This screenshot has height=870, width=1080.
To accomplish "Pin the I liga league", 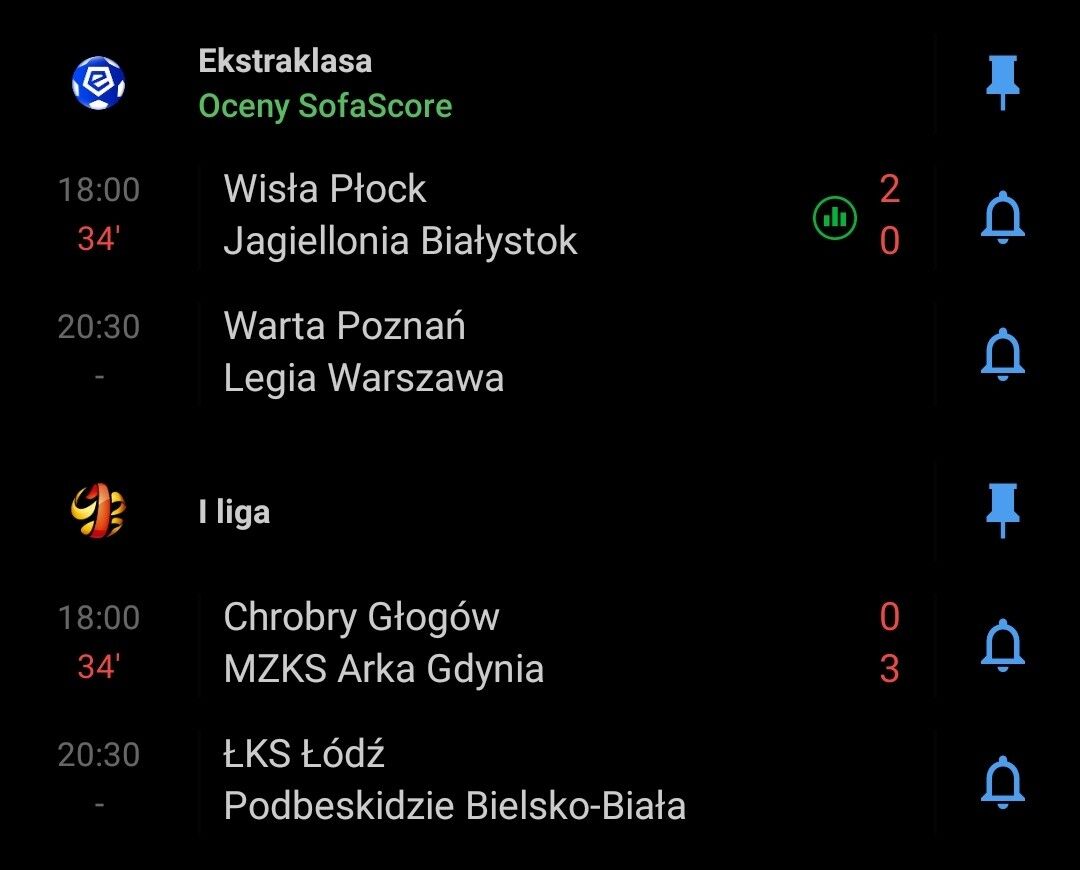I will 1002,510.
